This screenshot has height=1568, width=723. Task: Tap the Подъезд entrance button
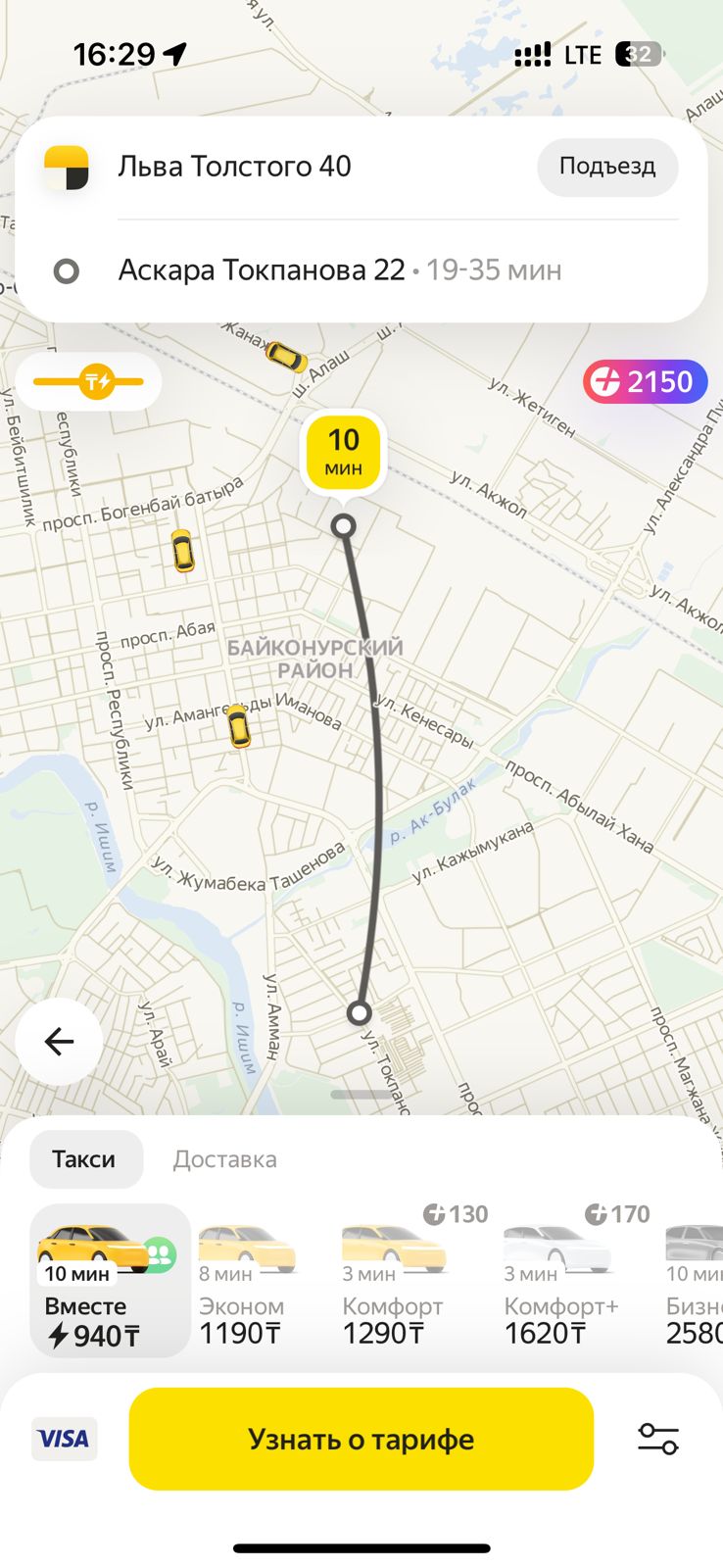click(606, 167)
